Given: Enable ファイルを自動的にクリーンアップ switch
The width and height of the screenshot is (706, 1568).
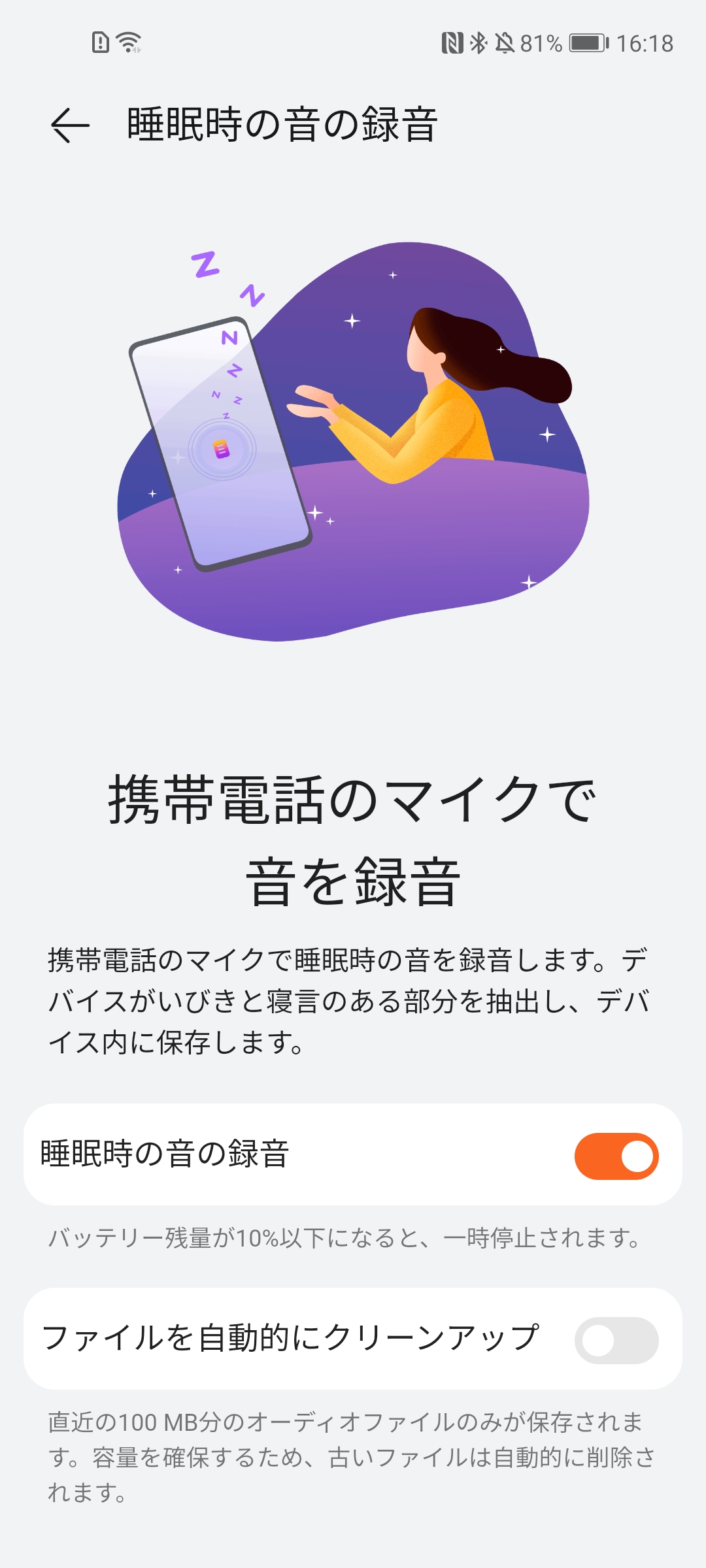Looking at the screenshot, I should pyautogui.click(x=616, y=1340).
